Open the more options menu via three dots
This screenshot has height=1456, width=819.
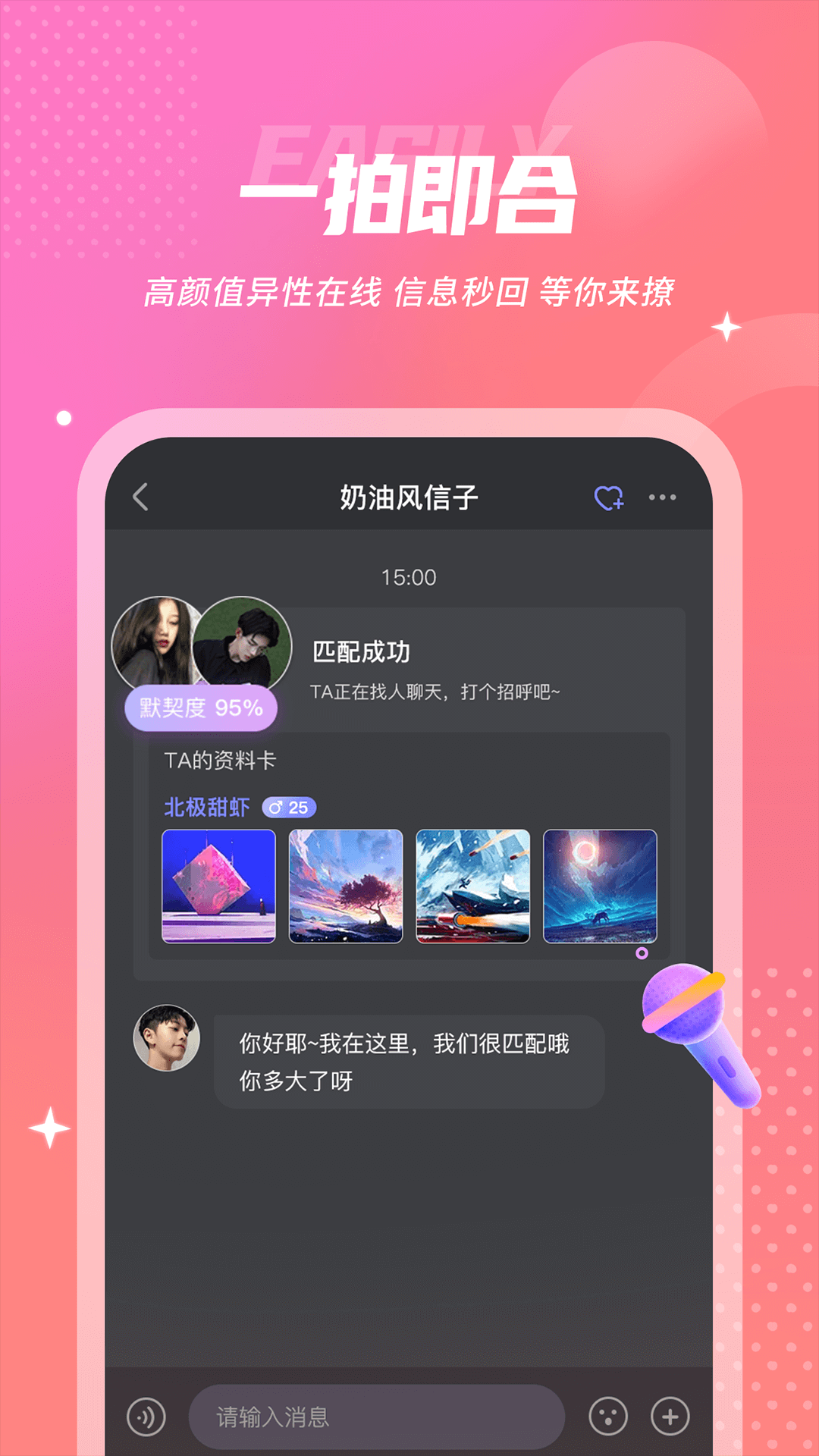pyautogui.click(x=663, y=497)
